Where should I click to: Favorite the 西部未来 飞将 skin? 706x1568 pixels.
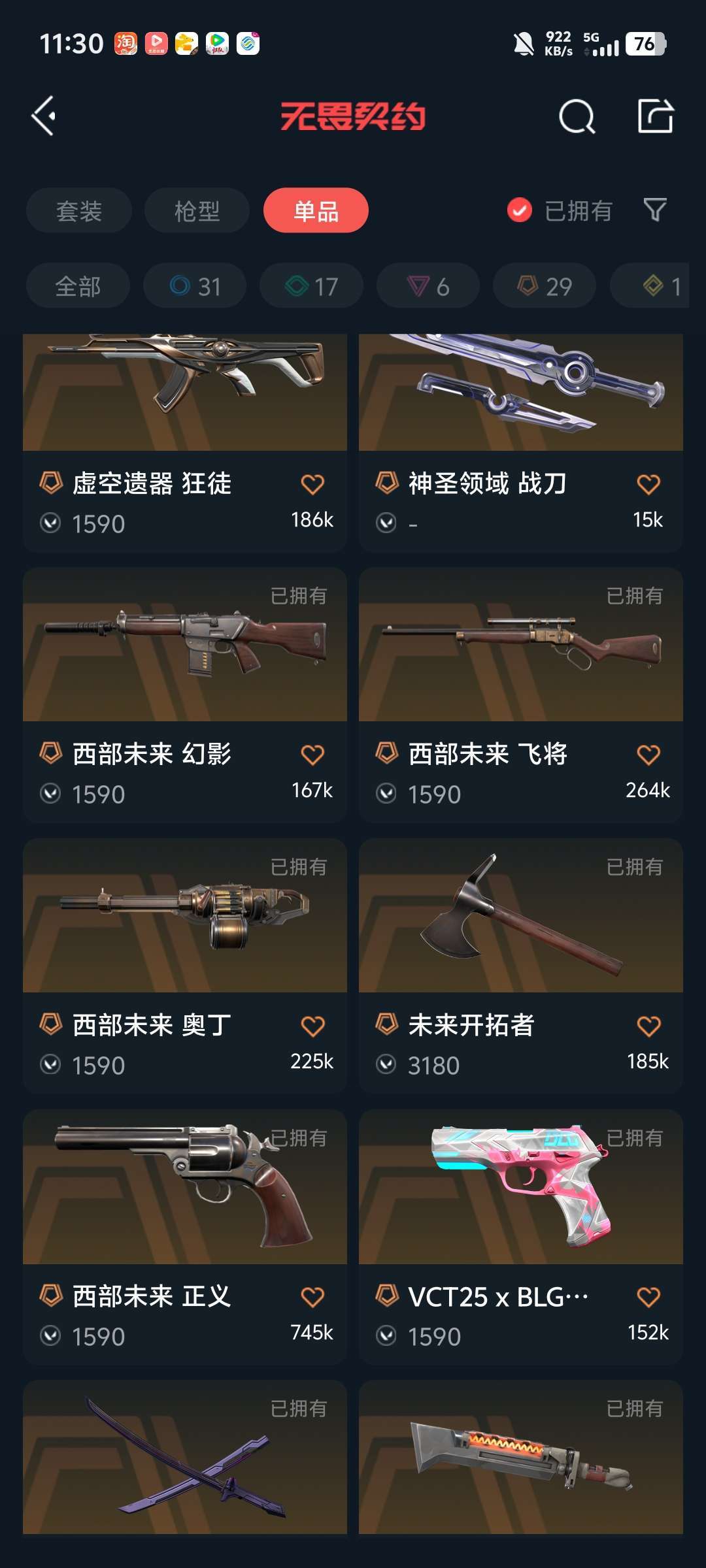[648, 755]
